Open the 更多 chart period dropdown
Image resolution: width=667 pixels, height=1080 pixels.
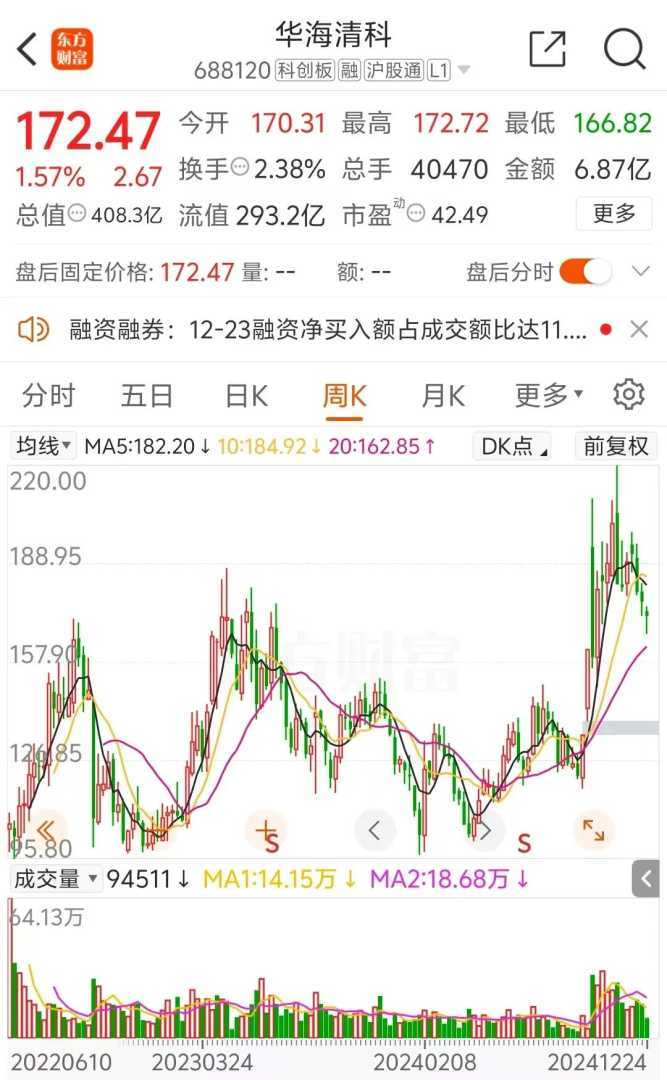(548, 396)
